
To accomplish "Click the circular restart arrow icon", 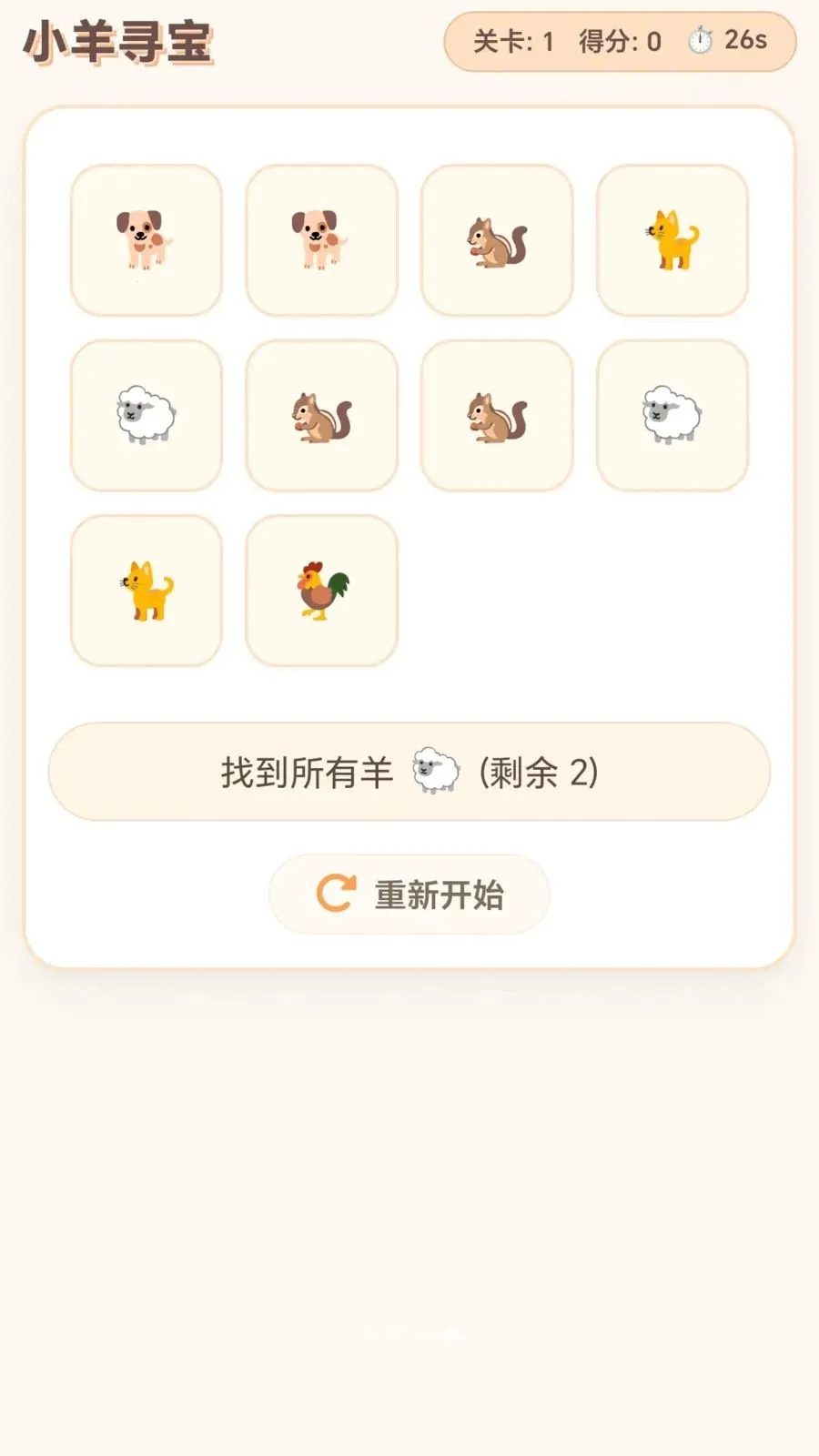I will 336,893.
